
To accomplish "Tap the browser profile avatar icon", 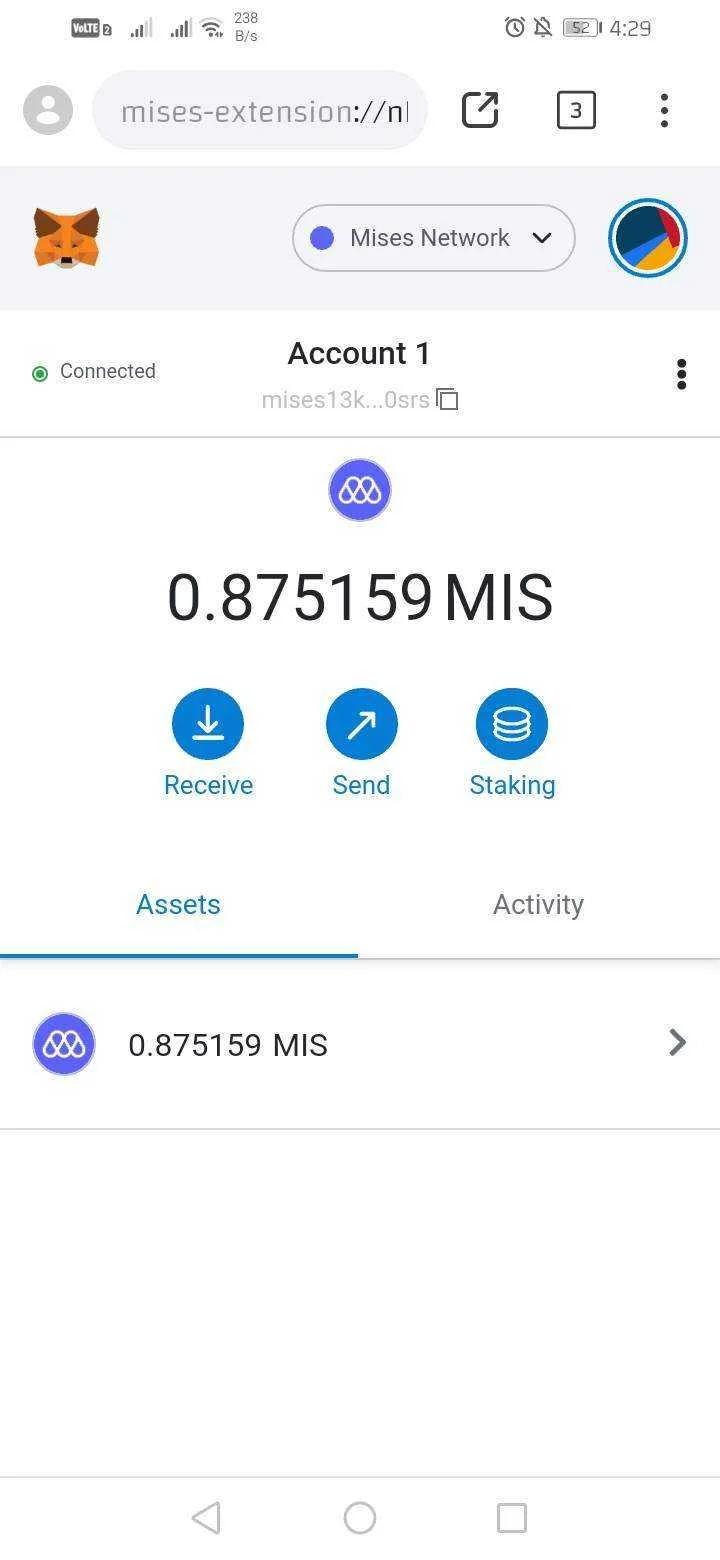I will (48, 110).
